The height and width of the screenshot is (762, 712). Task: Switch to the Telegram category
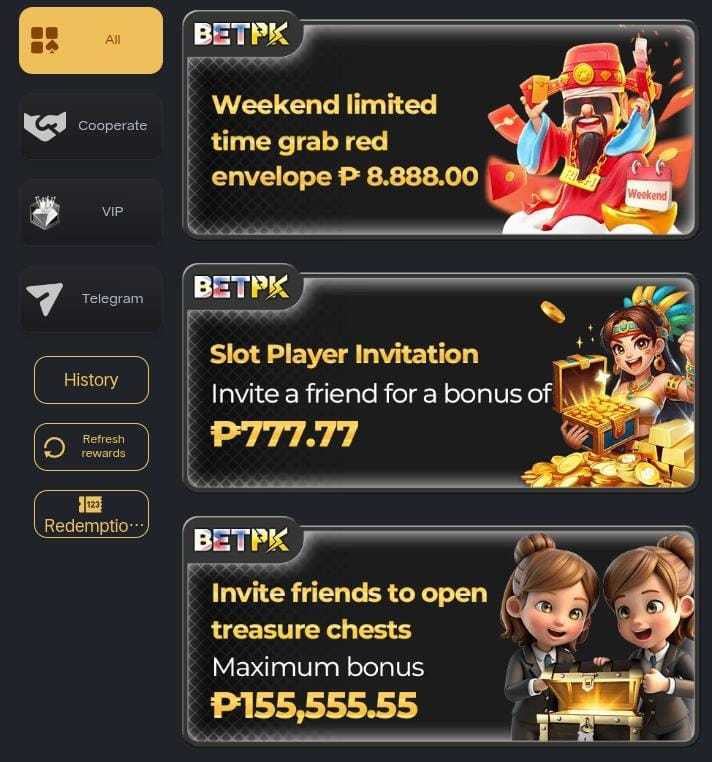[91, 298]
